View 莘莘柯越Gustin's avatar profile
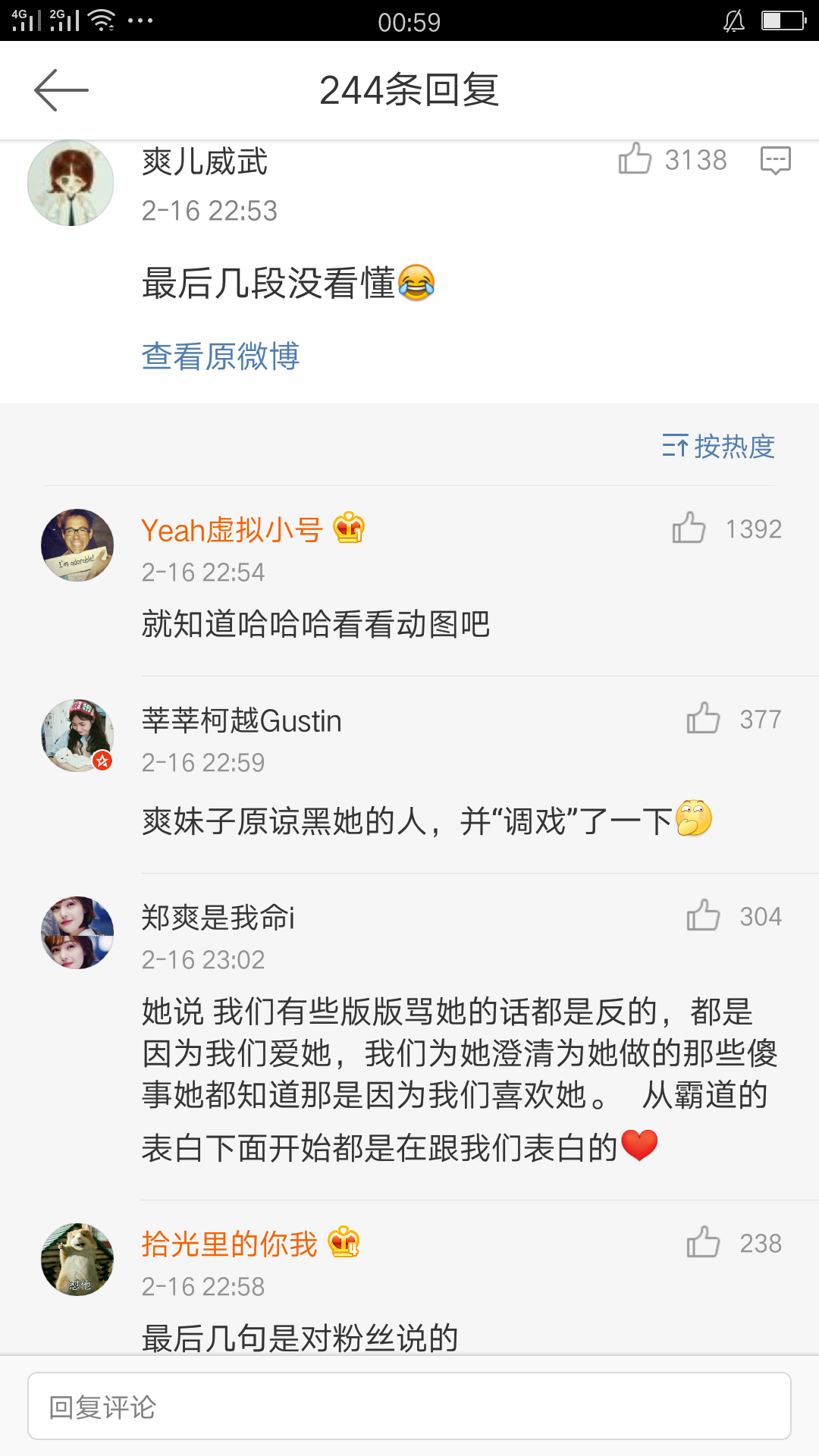Viewport: 819px width, 1456px height. [77, 736]
